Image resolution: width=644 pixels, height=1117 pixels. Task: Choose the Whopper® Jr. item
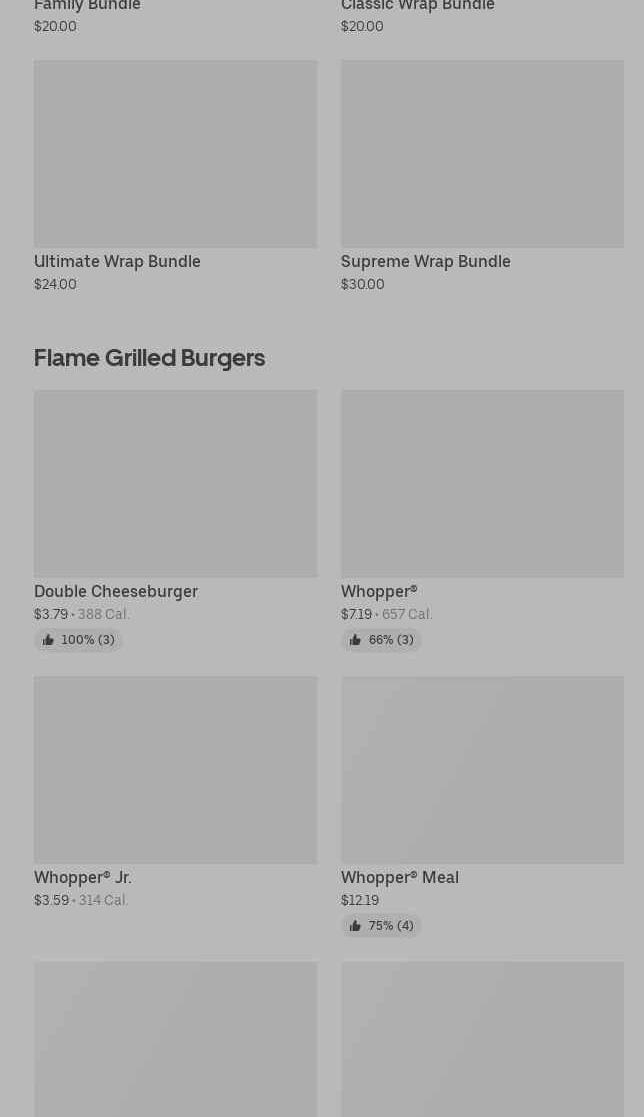pyautogui.click(x=175, y=792)
